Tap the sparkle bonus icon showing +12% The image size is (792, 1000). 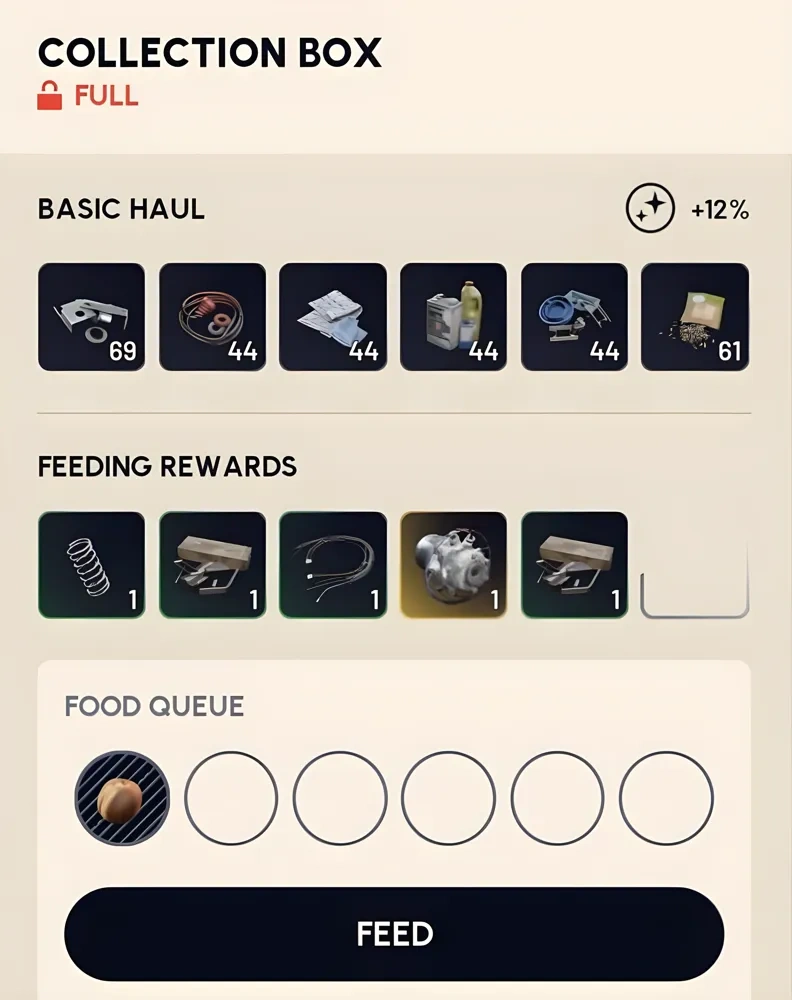pos(650,209)
